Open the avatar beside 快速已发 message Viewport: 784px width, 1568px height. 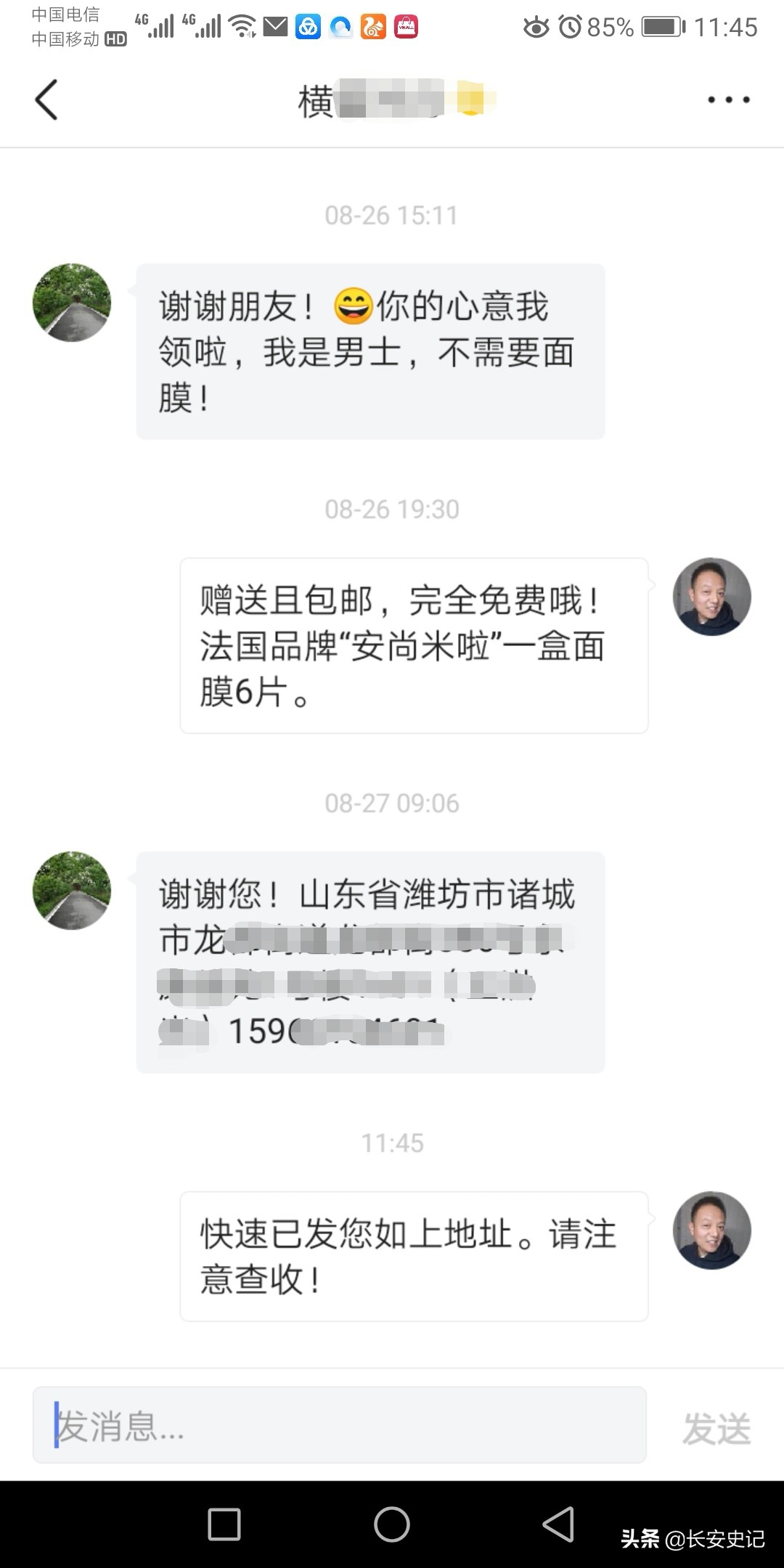[711, 1230]
